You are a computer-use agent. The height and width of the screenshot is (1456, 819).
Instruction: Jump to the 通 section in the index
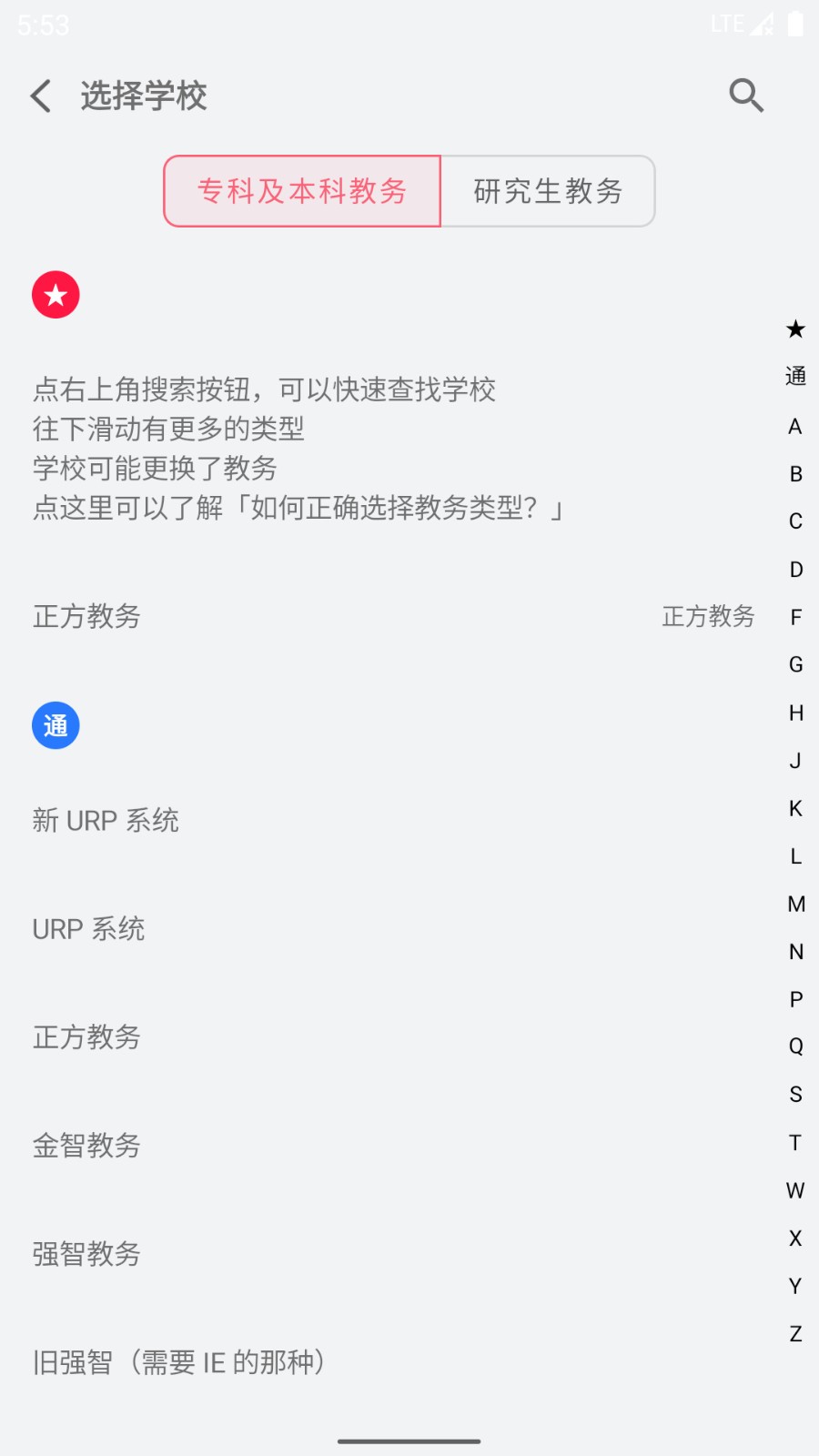[795, 376]
